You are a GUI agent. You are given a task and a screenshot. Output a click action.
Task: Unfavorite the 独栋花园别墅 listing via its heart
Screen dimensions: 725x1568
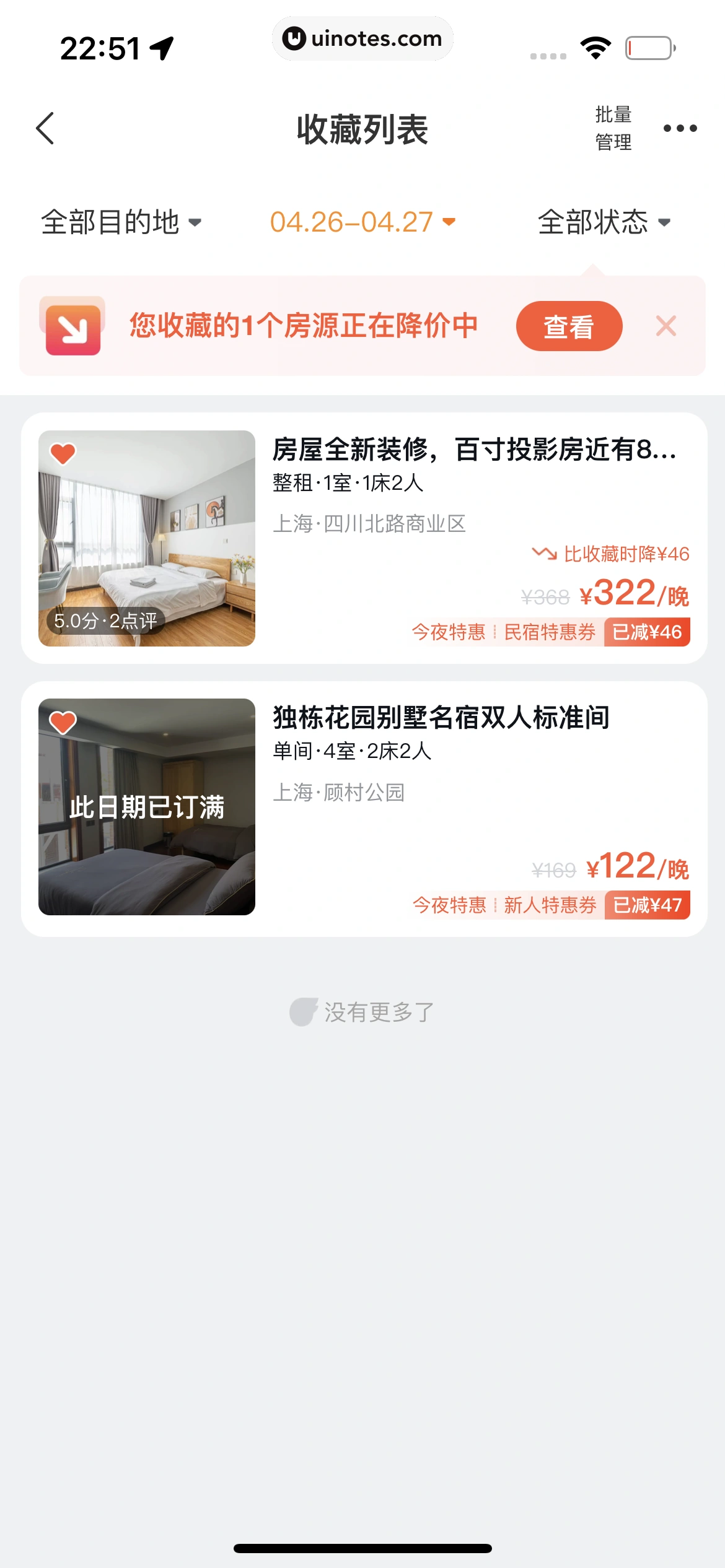[x=63, y=722]
